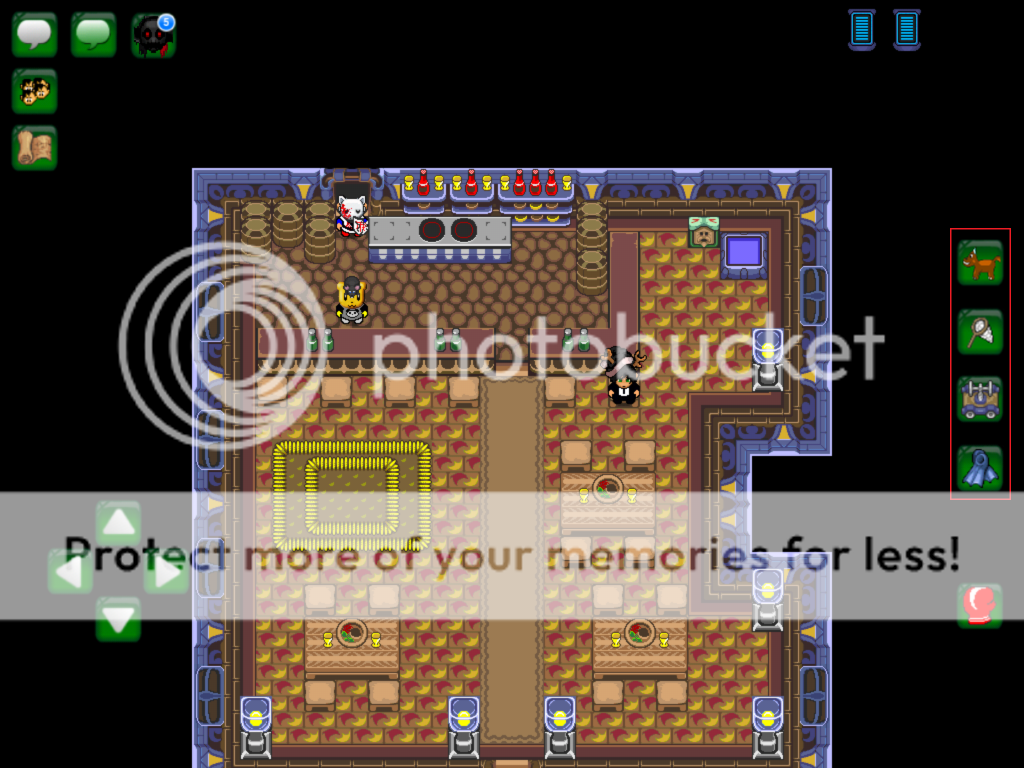This screenshot has width=1024, height=768.
Task: Move character left with the left arrow
Action: point(70,572)
